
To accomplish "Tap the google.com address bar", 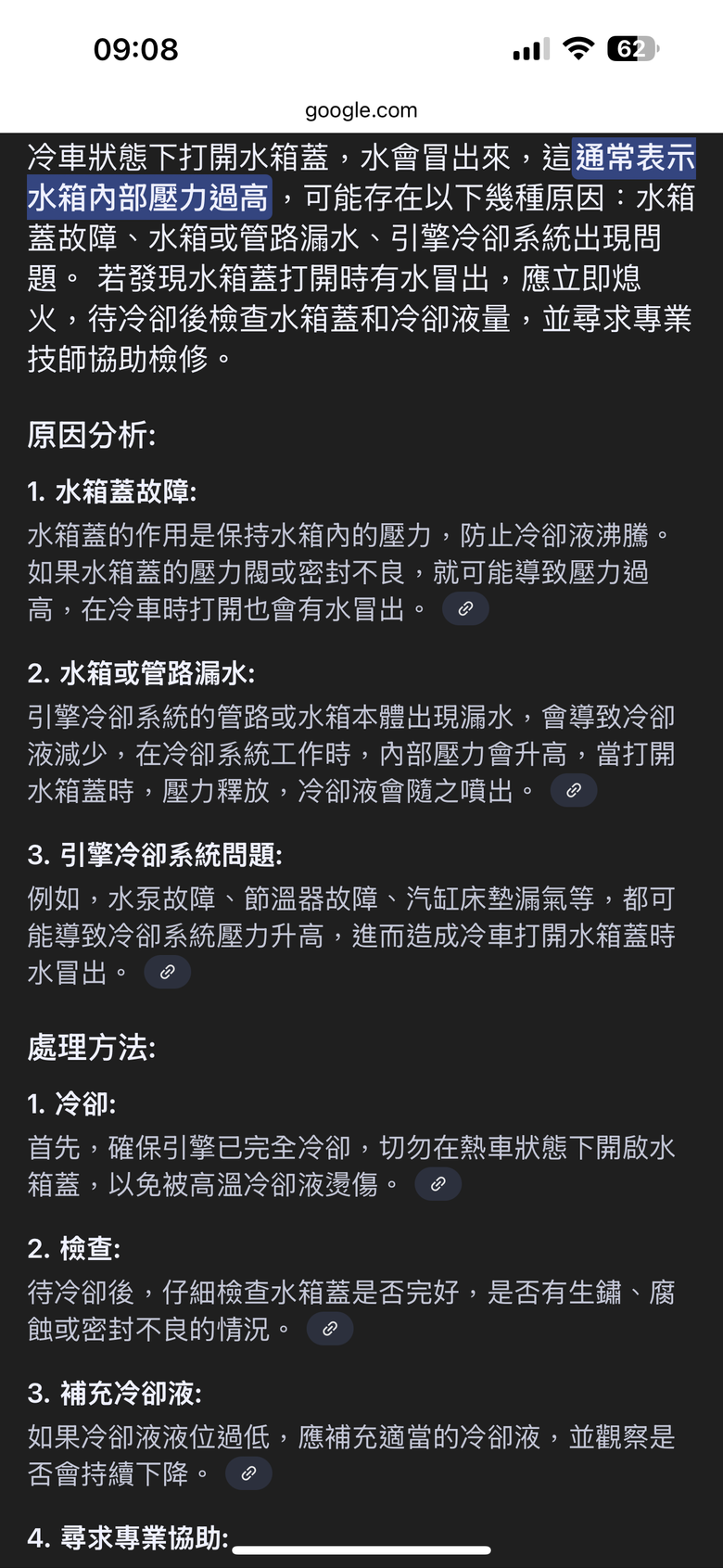I will coord(361,110).
